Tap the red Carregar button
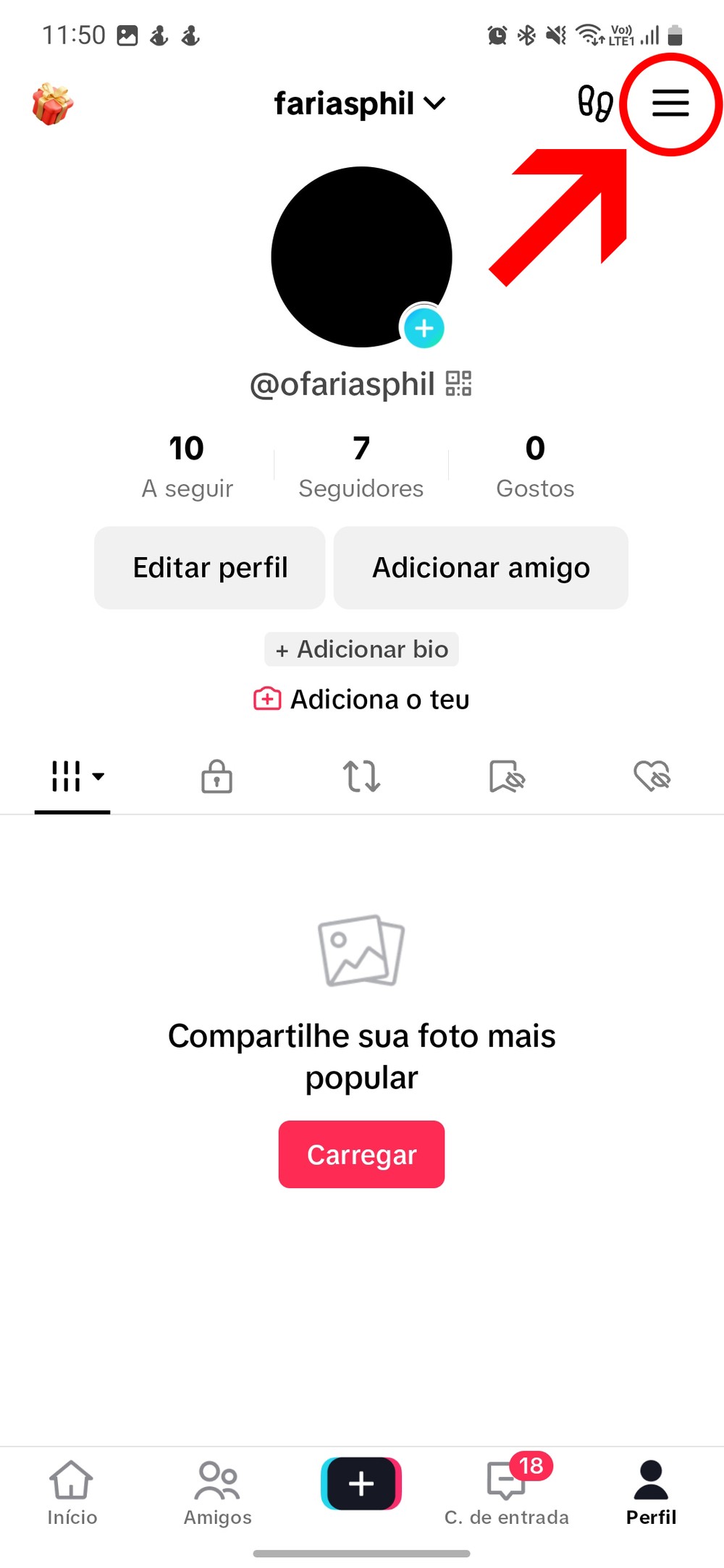724x1568 pixels. [x=361, y=1154]
